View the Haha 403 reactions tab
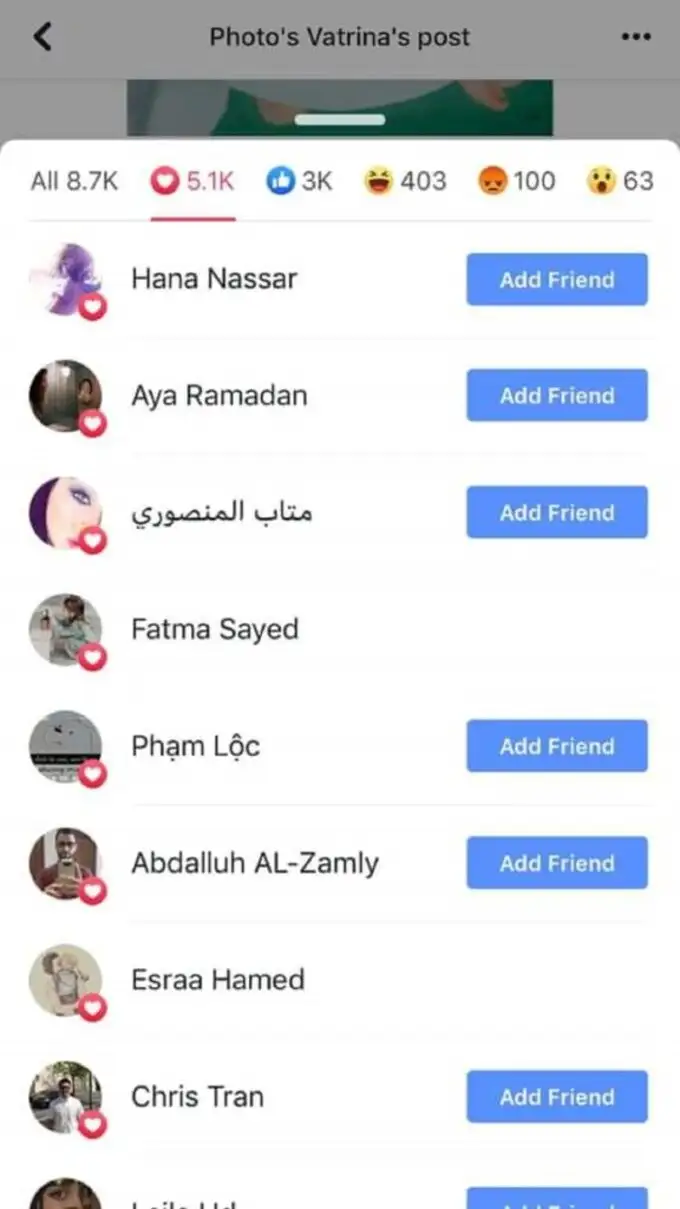The image size is (680, 1209). coord(405,181)
